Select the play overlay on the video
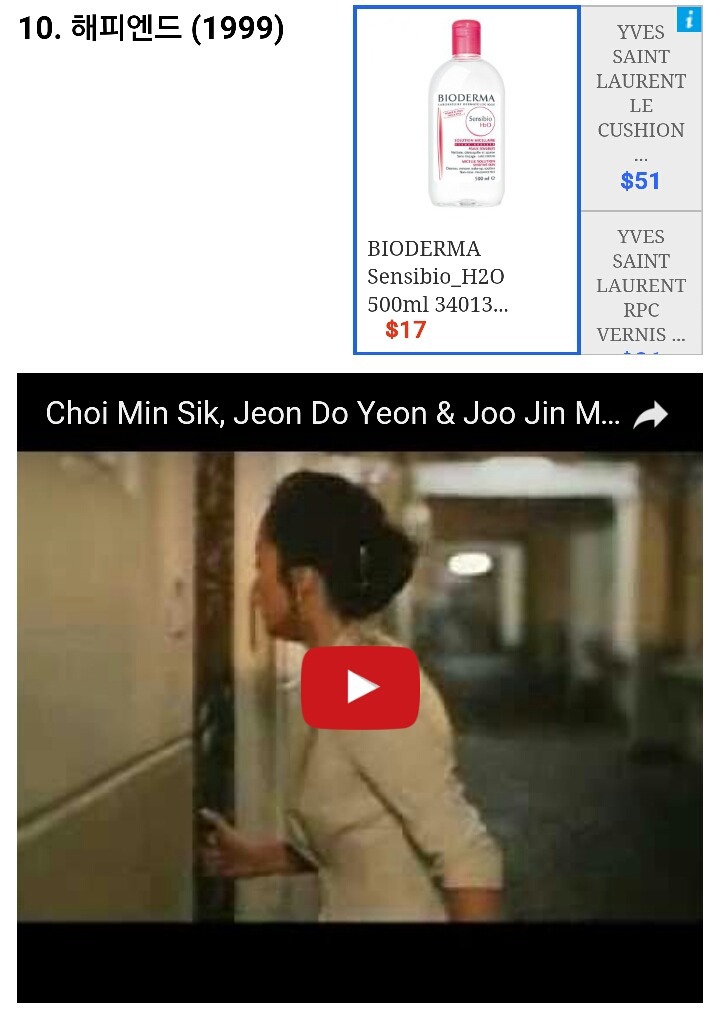The height and width of the screenshot is (1009, 720). (360, 687)
